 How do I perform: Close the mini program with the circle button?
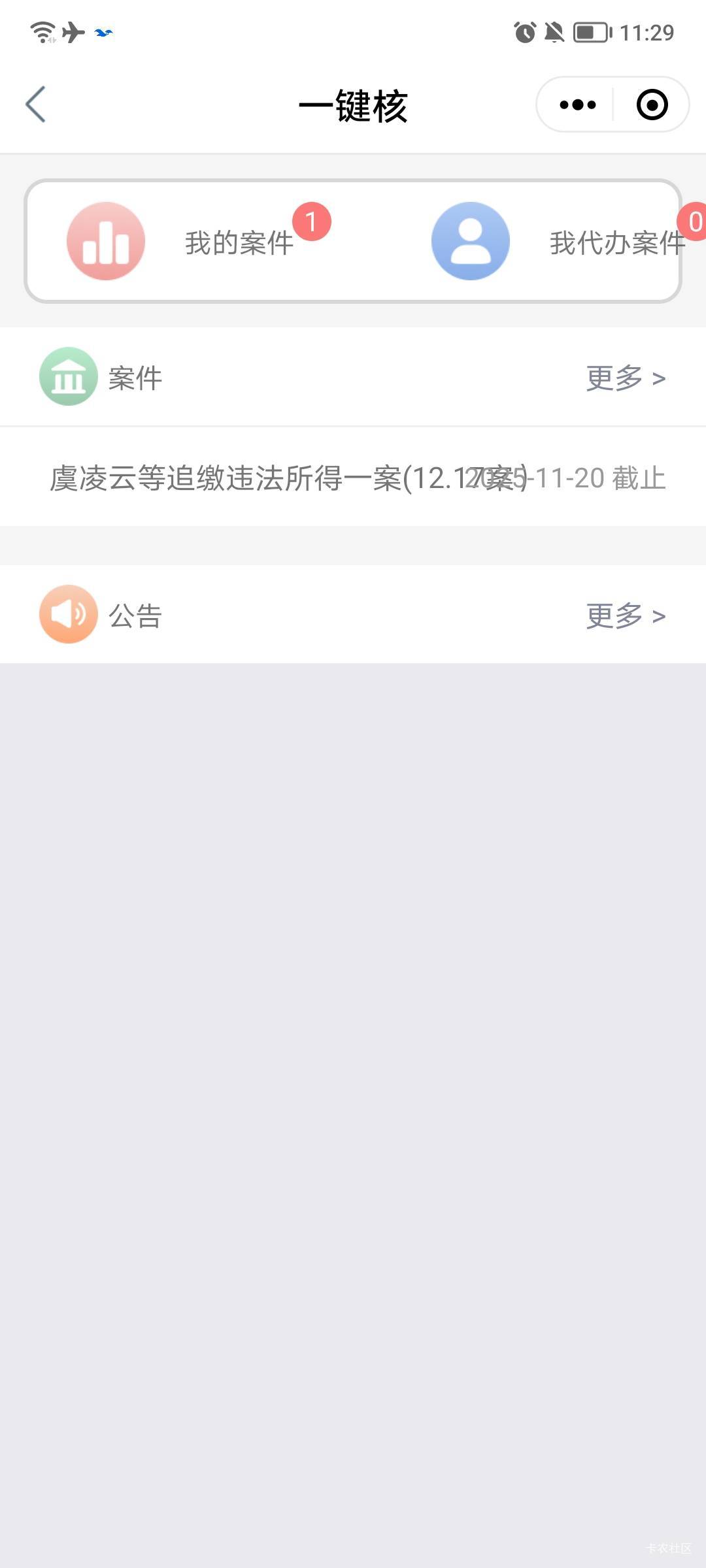[x=652, y=105]
